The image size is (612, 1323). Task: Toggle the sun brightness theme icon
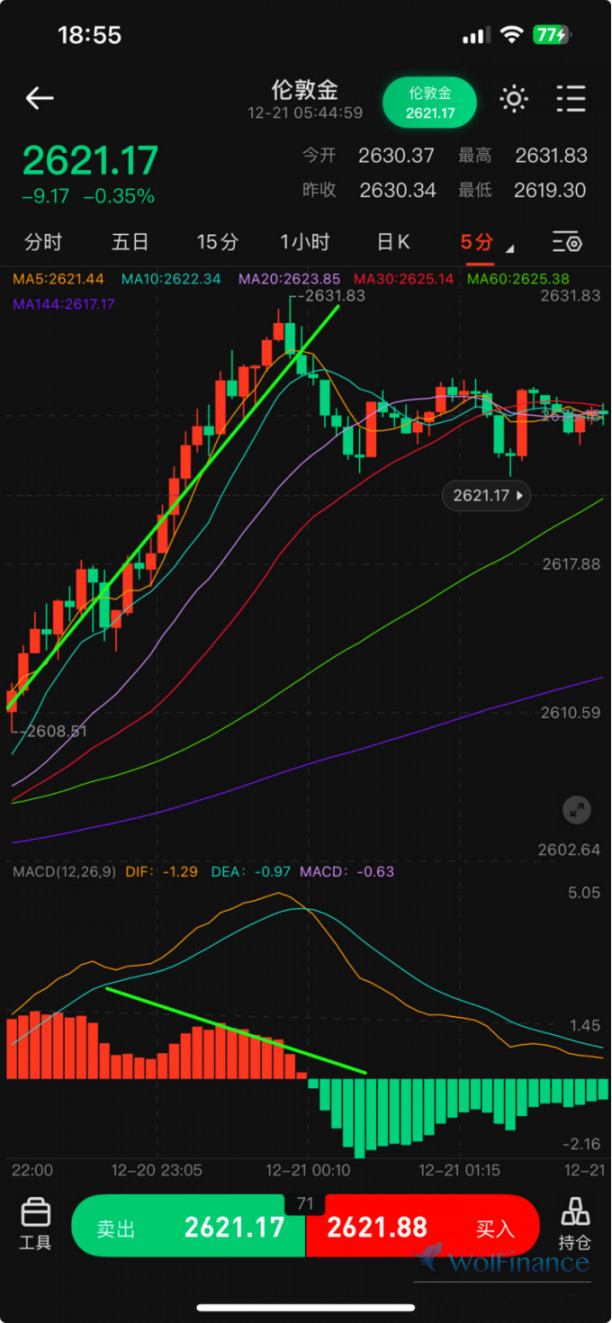pos(514,98)
